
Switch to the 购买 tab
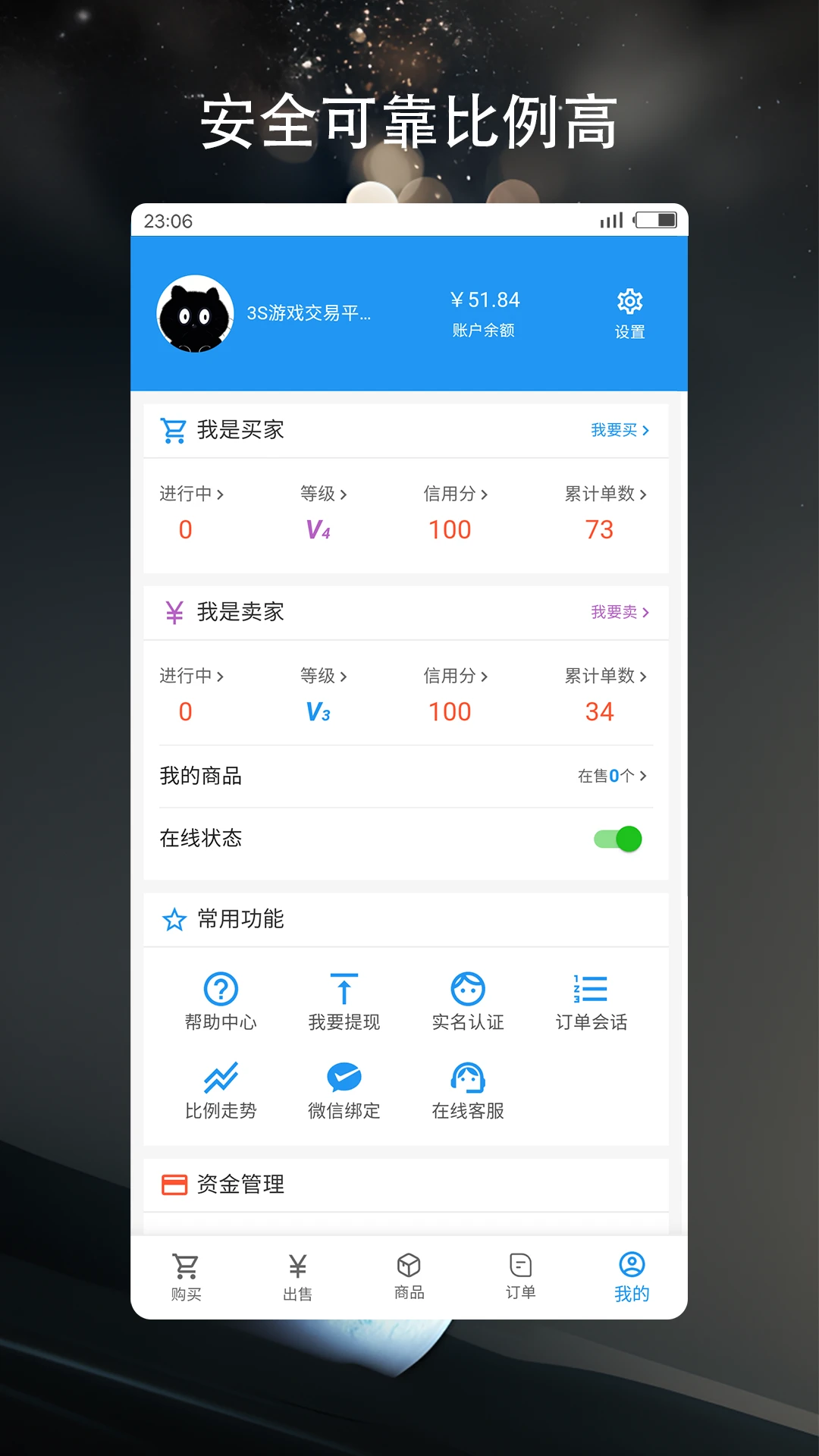185,1276
